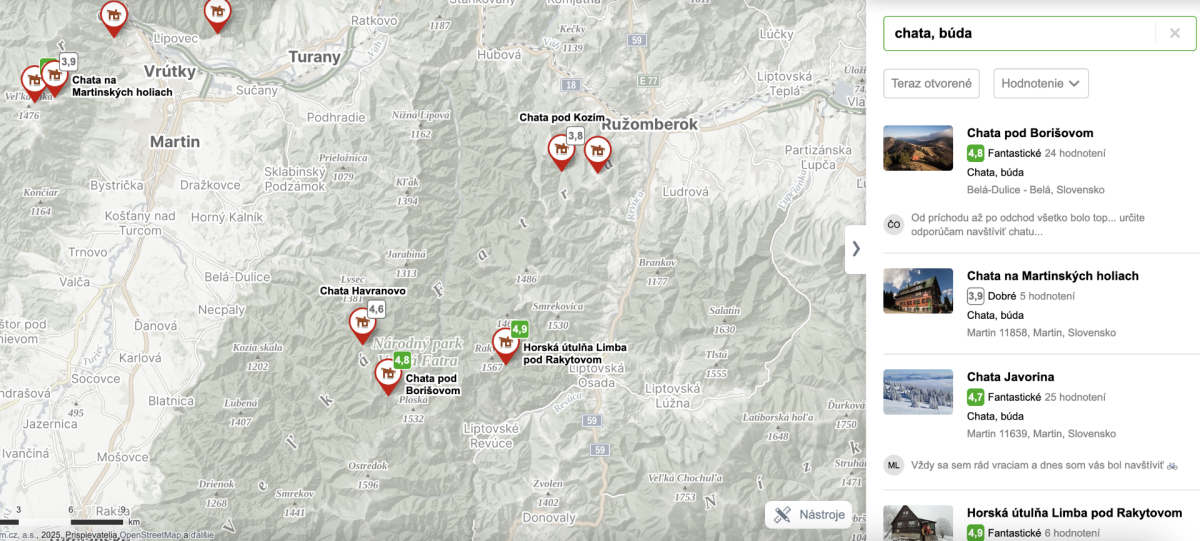Collapse the results side panel arrow
The height and width of the screenshot is (541, 1200).
(x=856, y=249)
